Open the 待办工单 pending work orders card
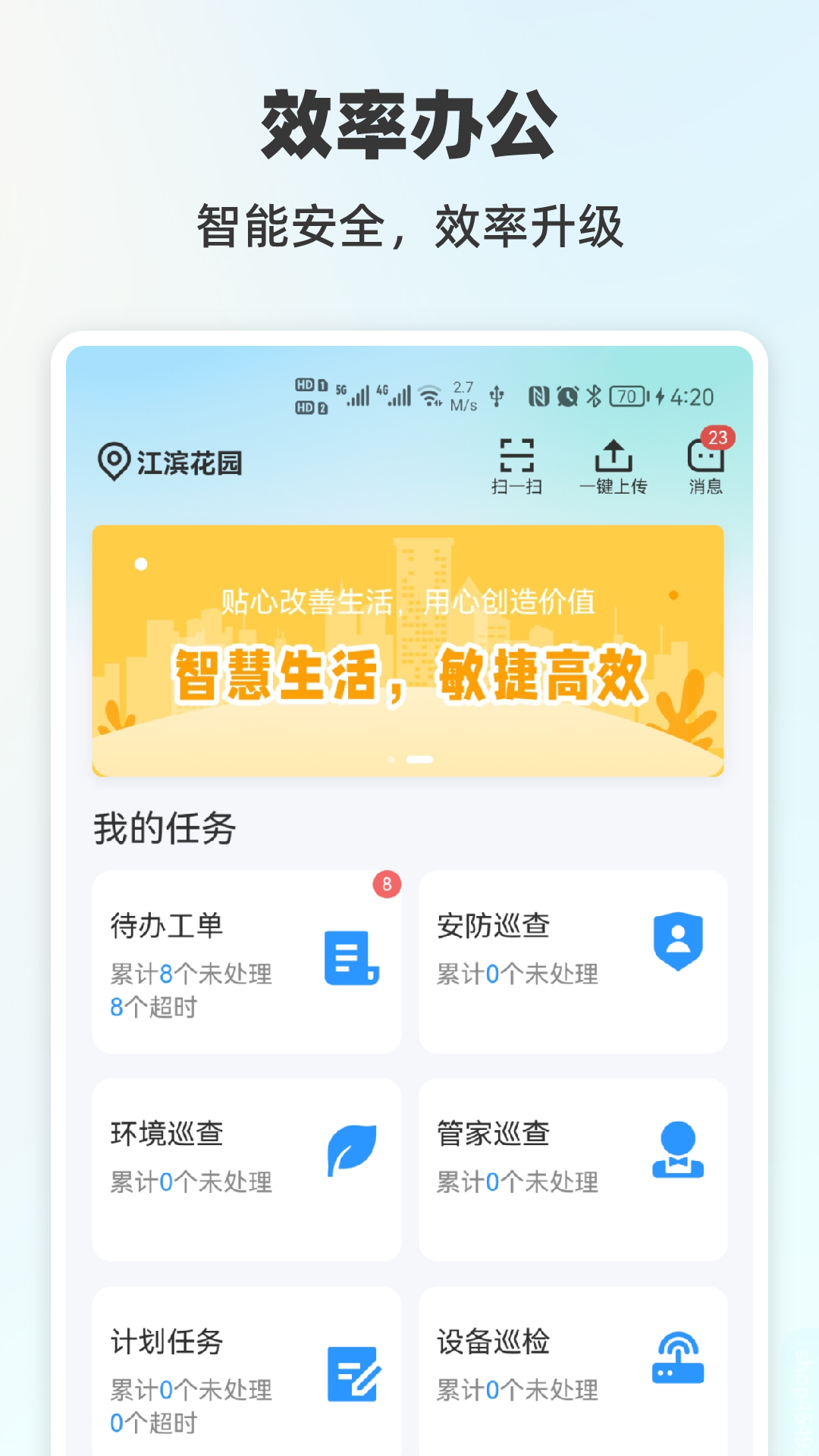This screenshot has height=1456, width=819. tap(246, 963)
